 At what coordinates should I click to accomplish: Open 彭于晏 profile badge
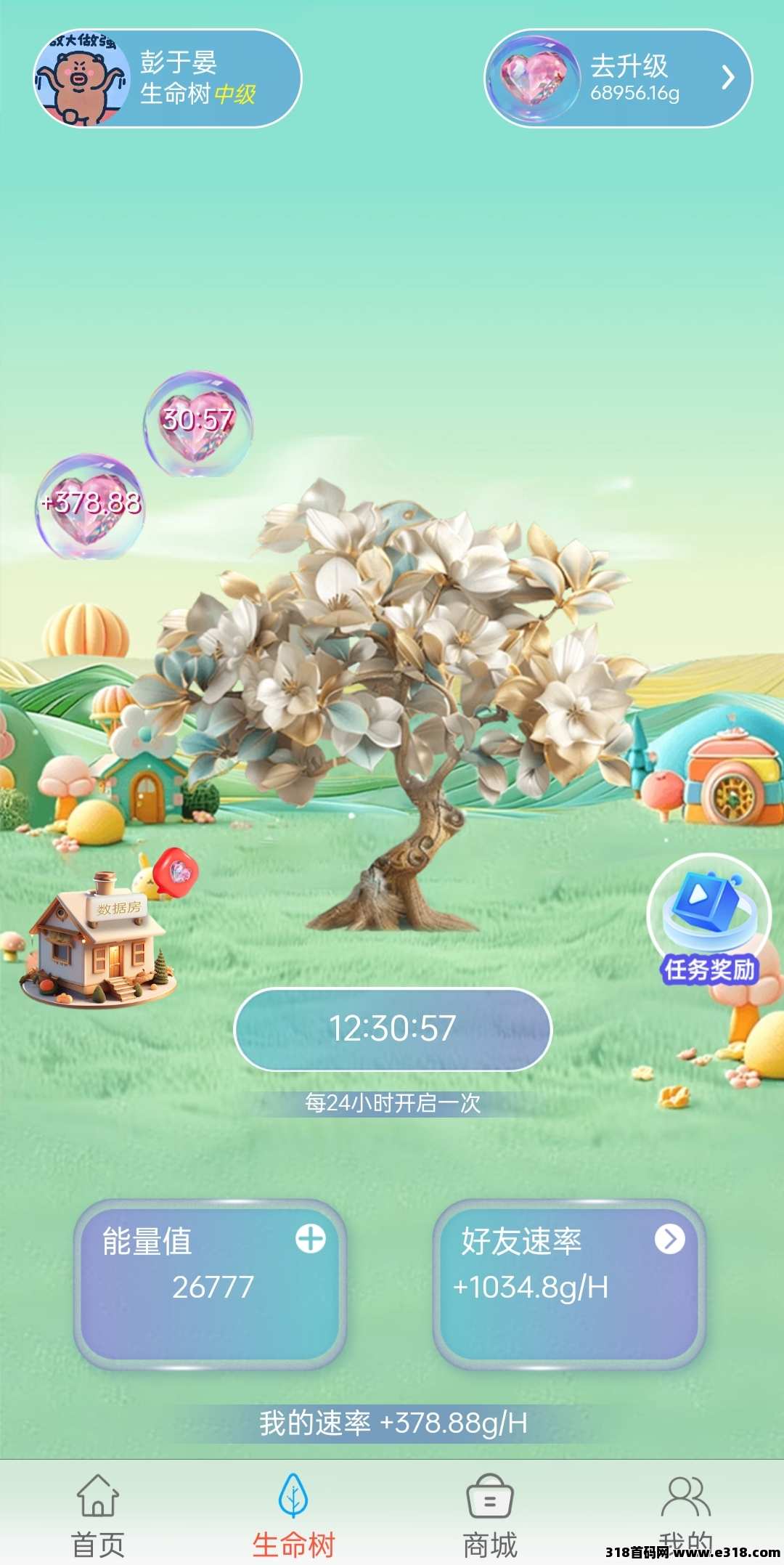click(x=167, y=78)
